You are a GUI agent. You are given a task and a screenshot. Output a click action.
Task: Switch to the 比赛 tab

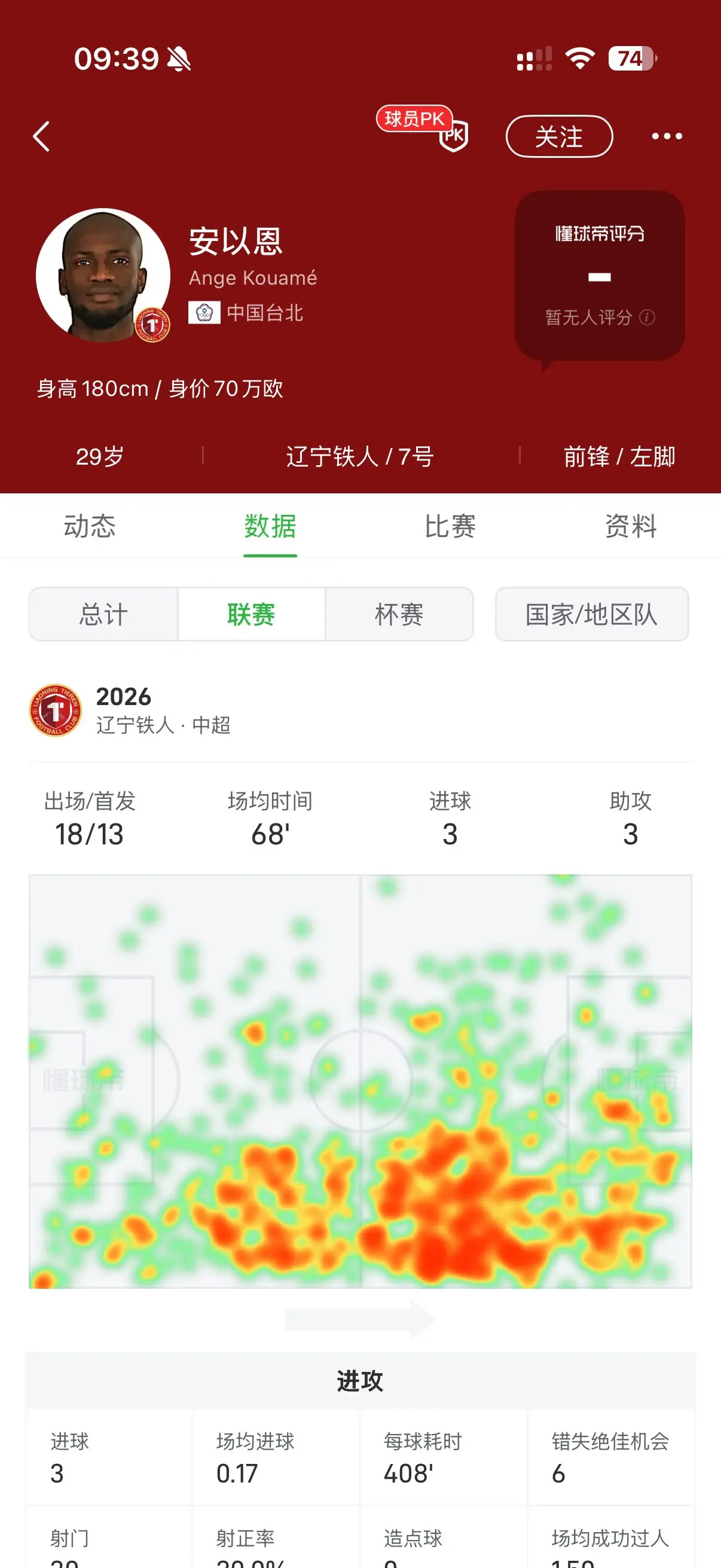pyautogui.click(x=450, y=526)
